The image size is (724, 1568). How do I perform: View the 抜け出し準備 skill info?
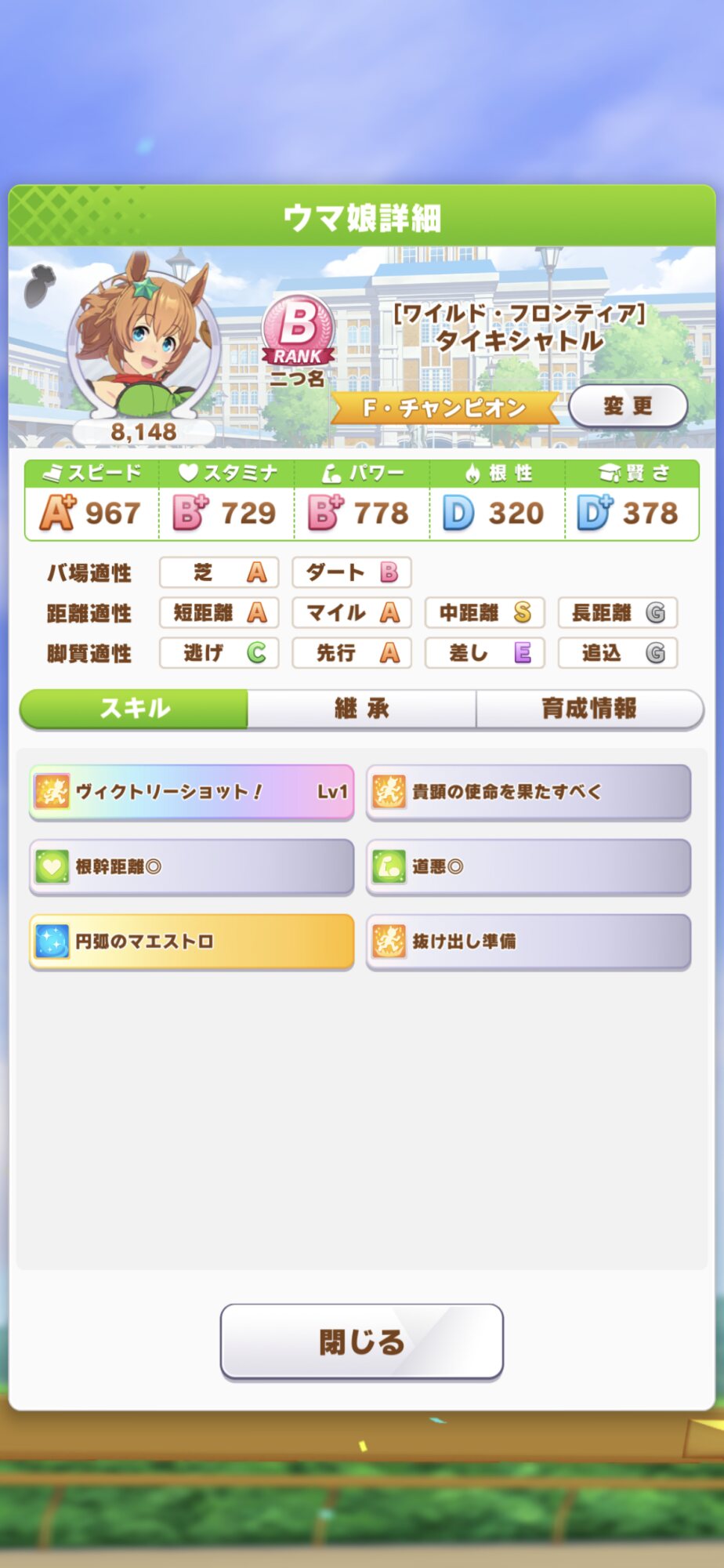pyautogui.click(x=528, y=941)
